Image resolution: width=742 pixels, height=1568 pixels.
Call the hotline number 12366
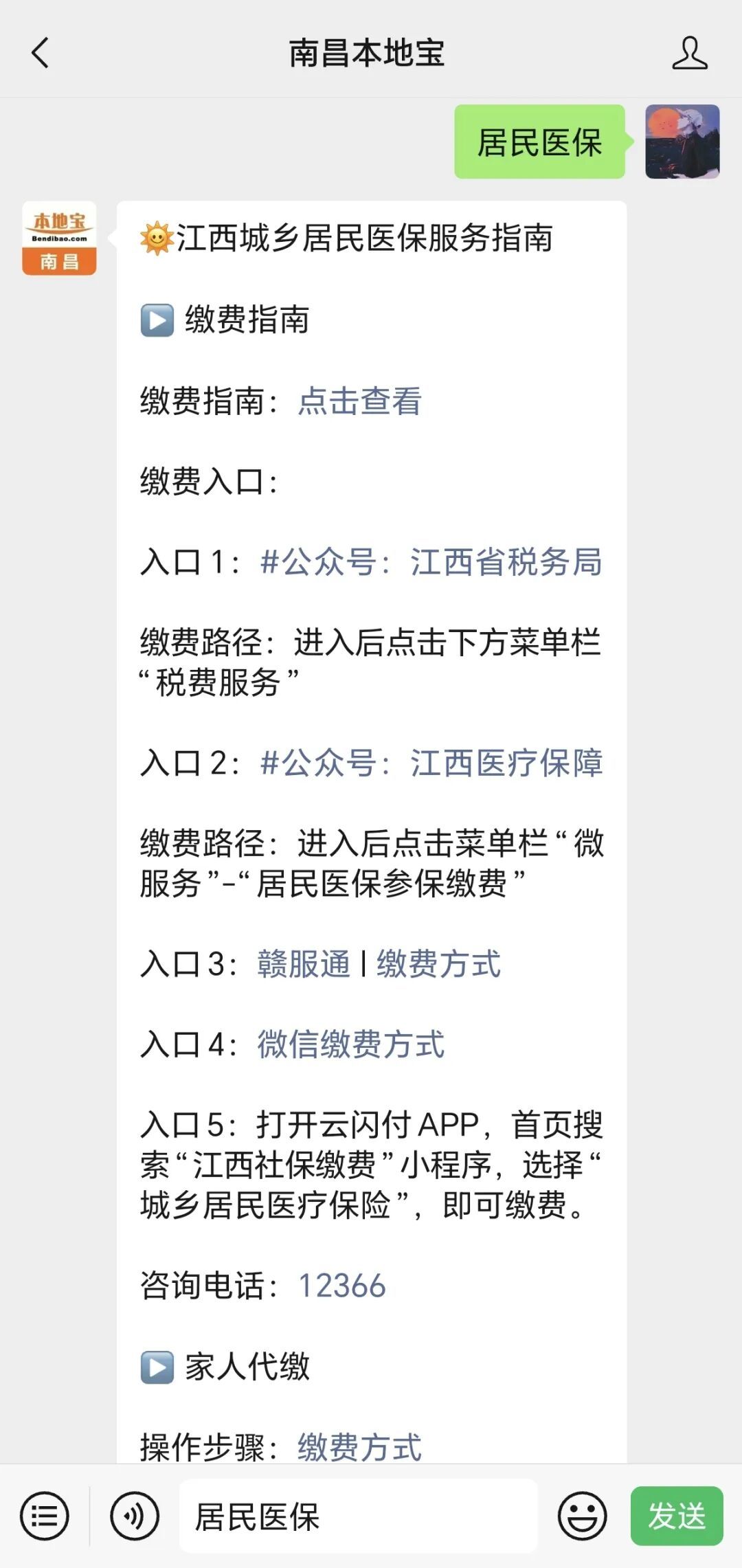[342, 1286]
